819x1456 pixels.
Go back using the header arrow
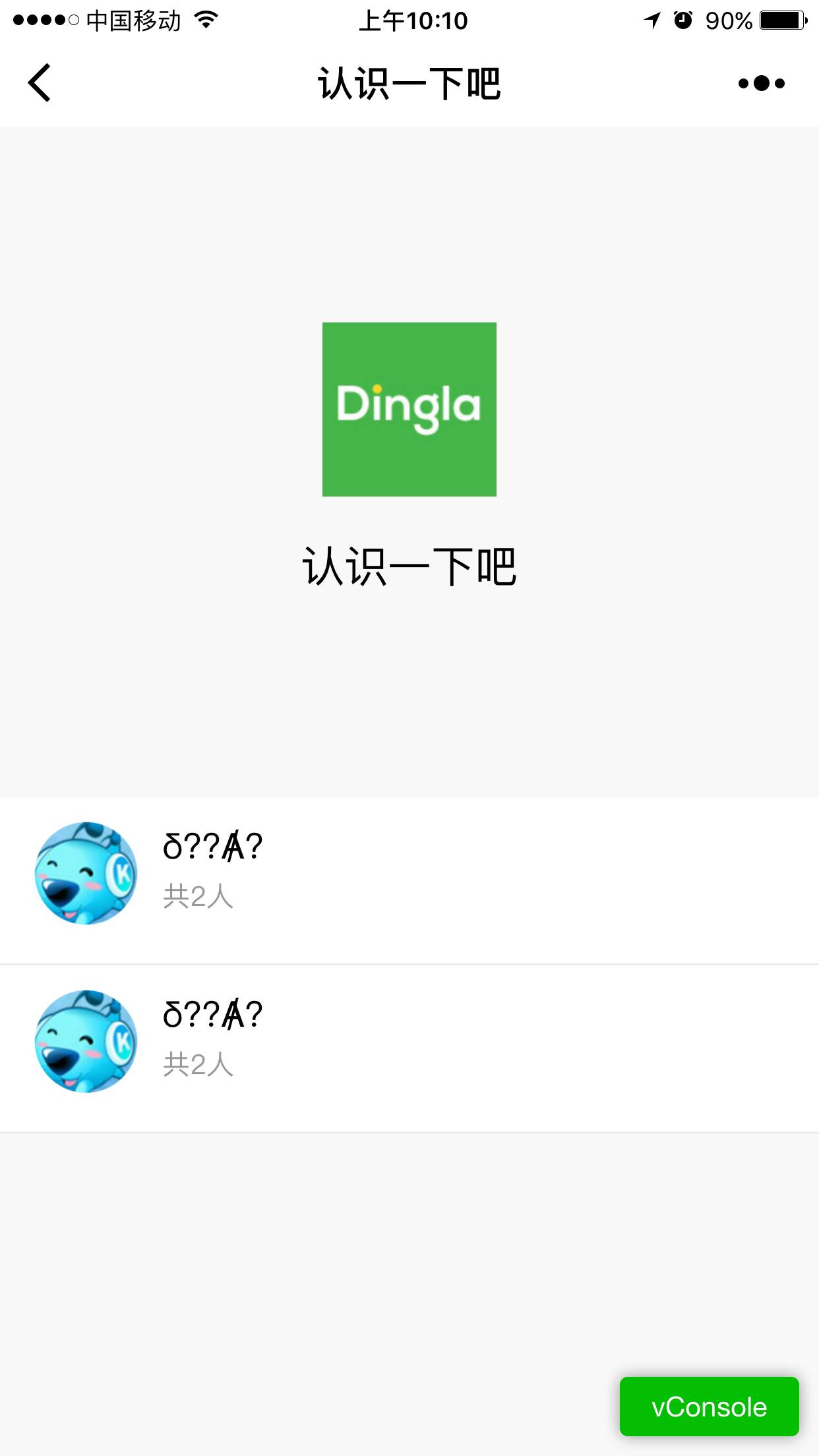40,83
